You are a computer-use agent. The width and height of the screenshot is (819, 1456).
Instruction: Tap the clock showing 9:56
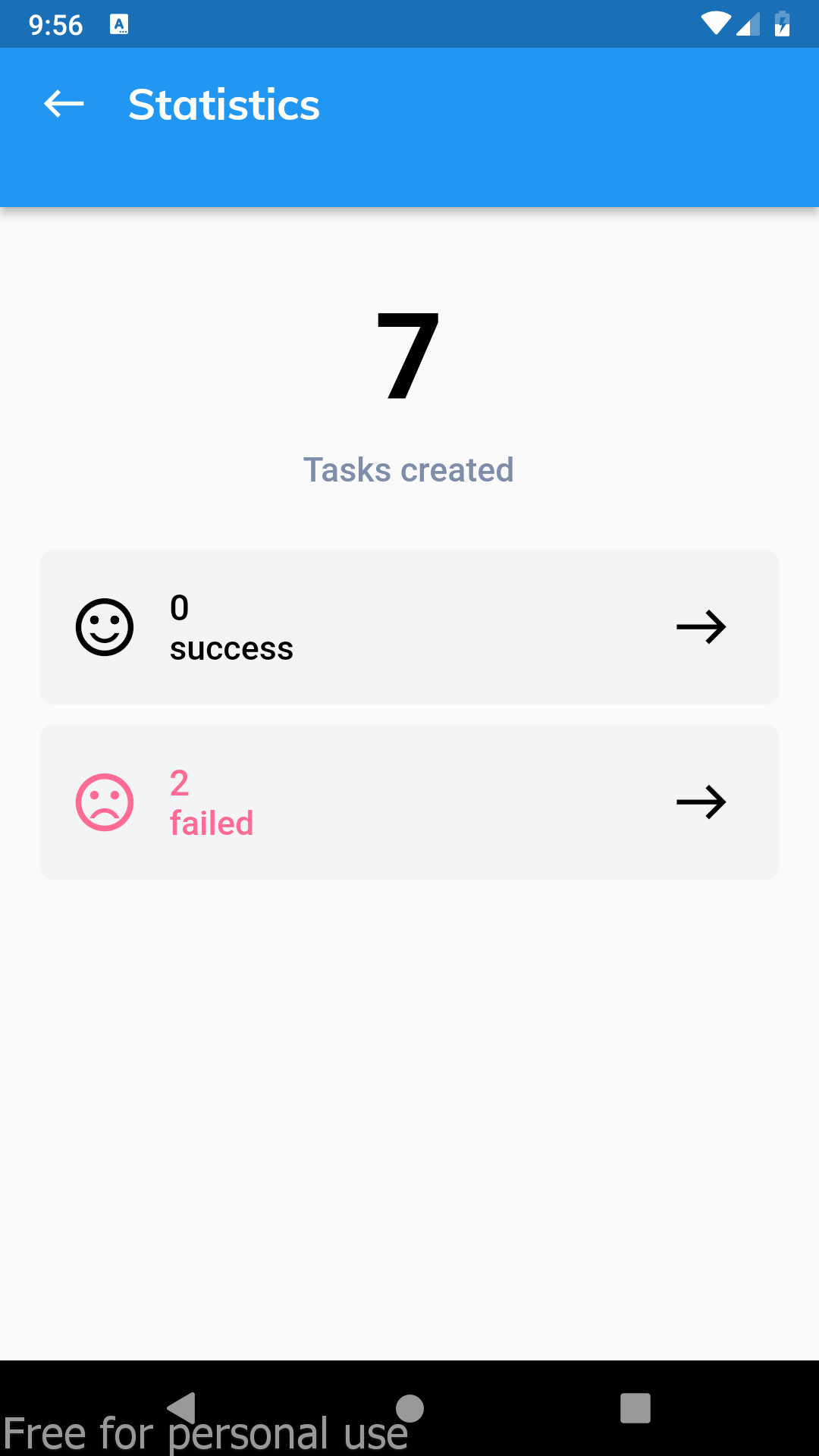[x=55, y=24]
